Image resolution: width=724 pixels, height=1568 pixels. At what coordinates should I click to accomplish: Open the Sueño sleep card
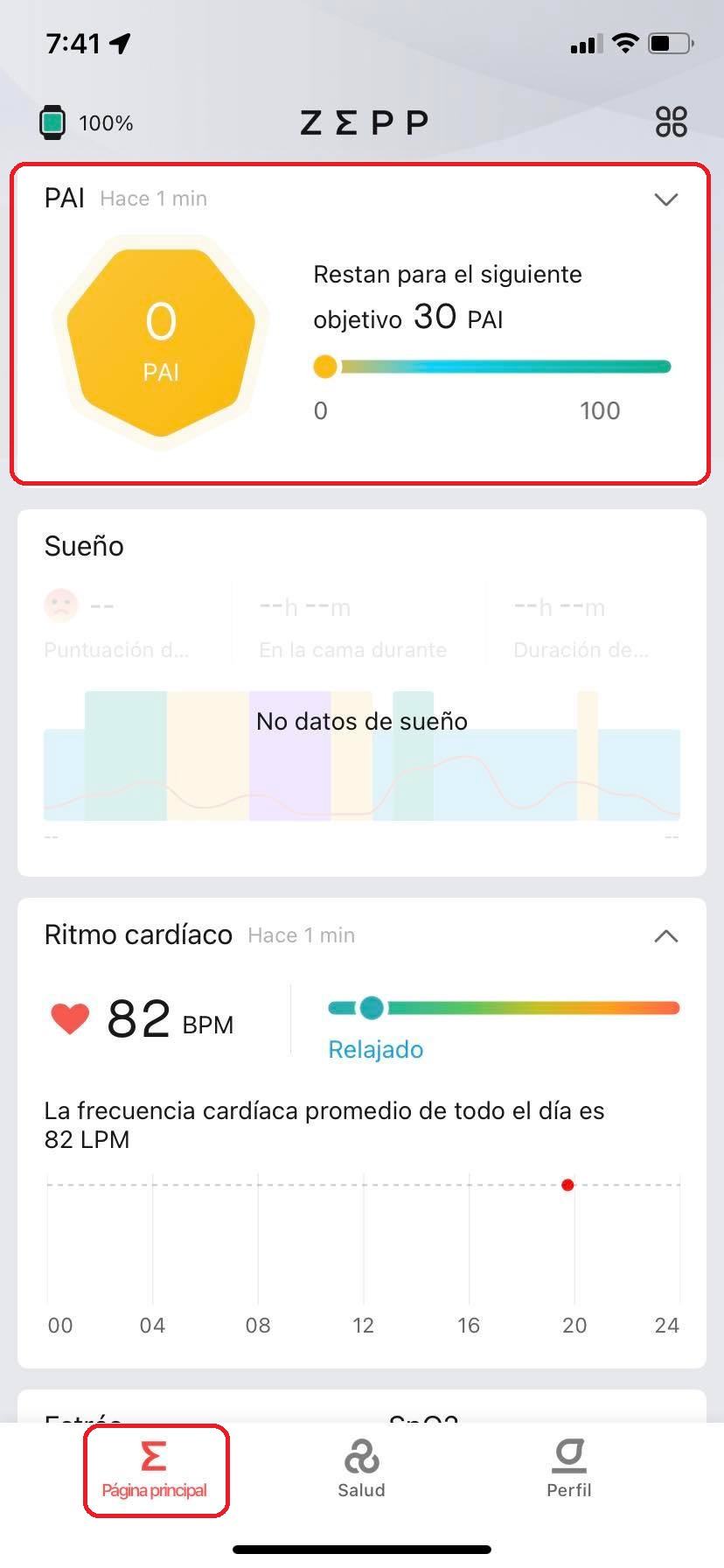point(361,691)
